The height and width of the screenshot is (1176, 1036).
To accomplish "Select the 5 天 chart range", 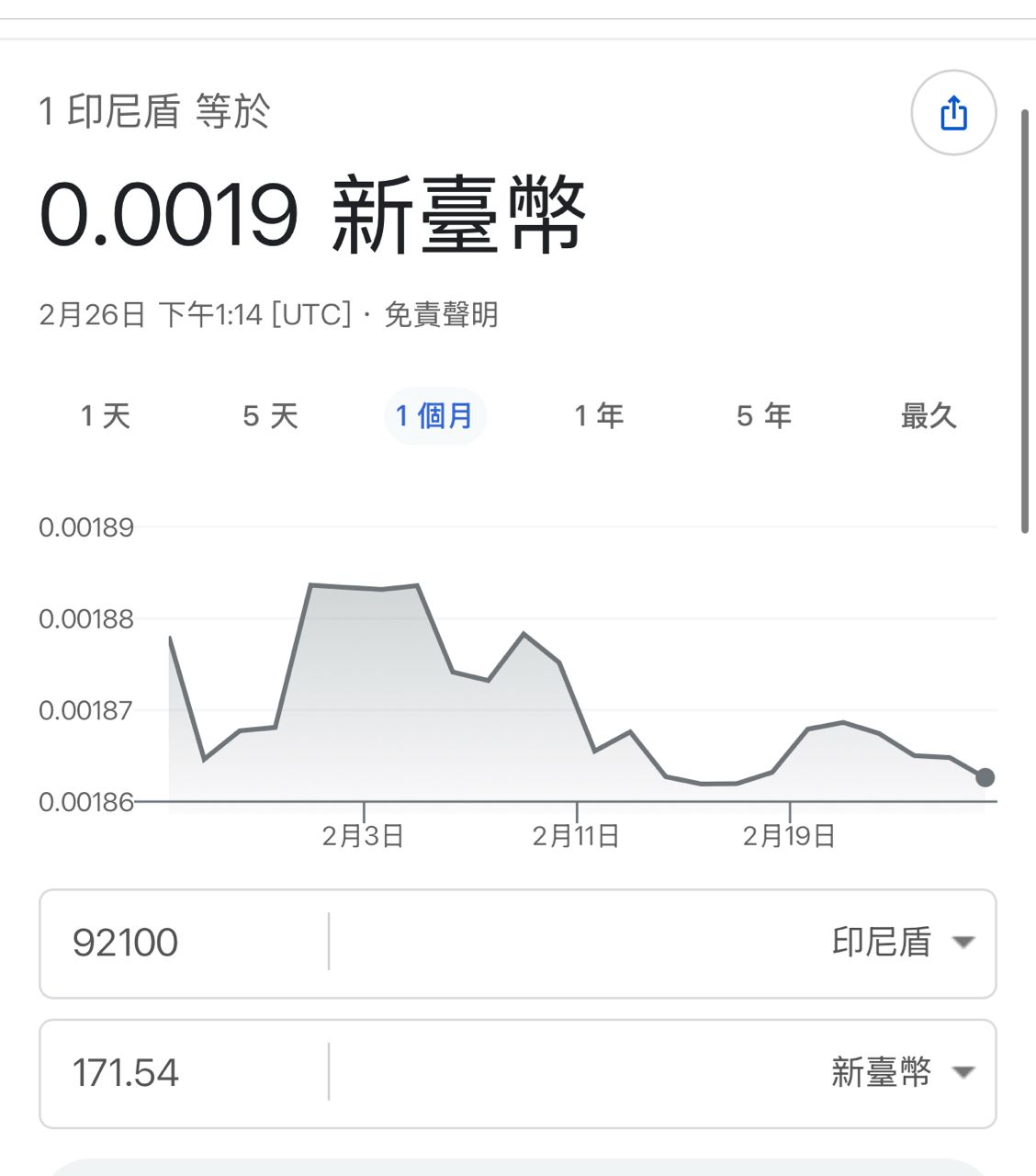I will pos(271,416).
